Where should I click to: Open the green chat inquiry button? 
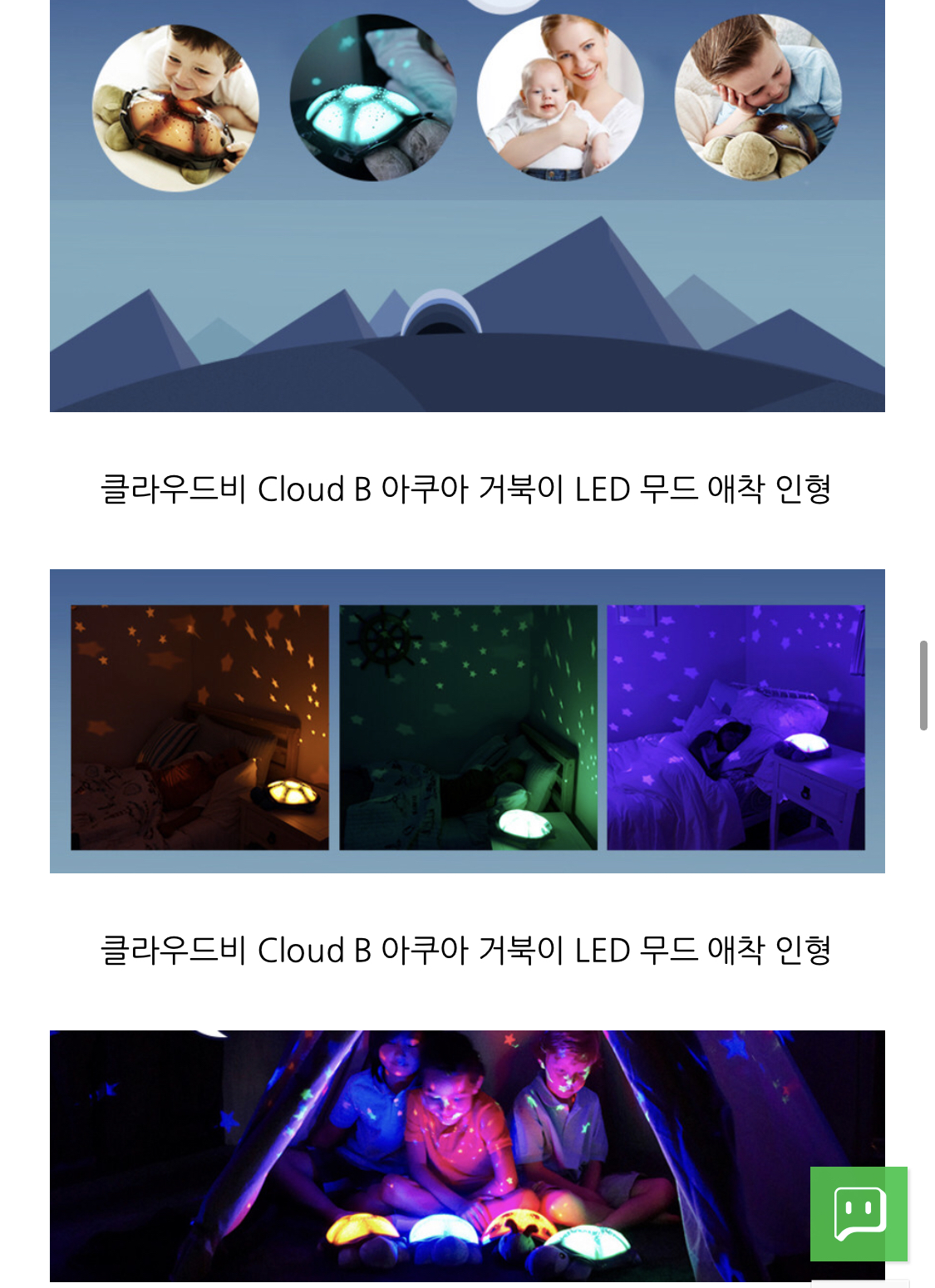pos(859,1213)
